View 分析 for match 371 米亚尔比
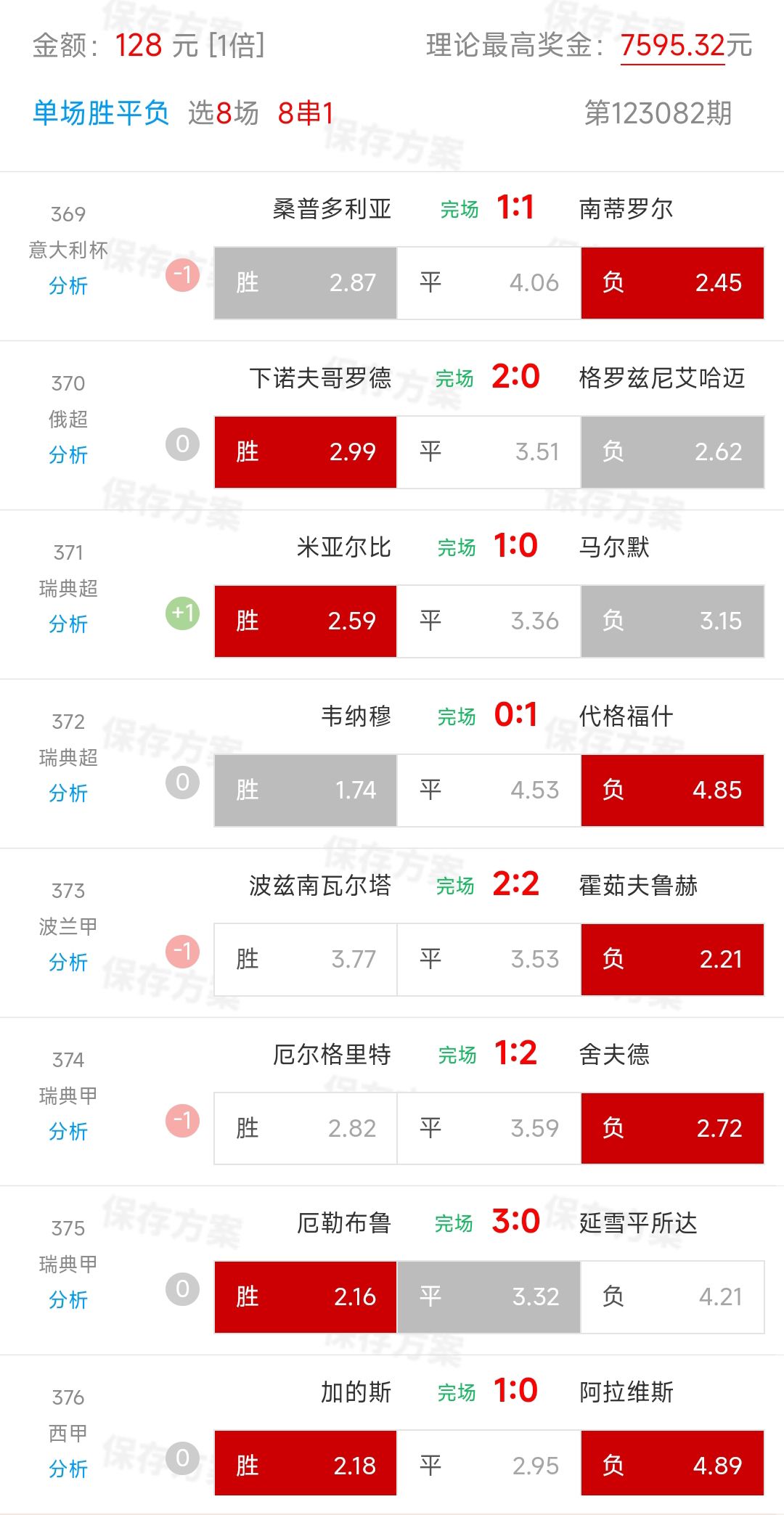The height and width of the screenshot is (1515, 784). point(68,624)
